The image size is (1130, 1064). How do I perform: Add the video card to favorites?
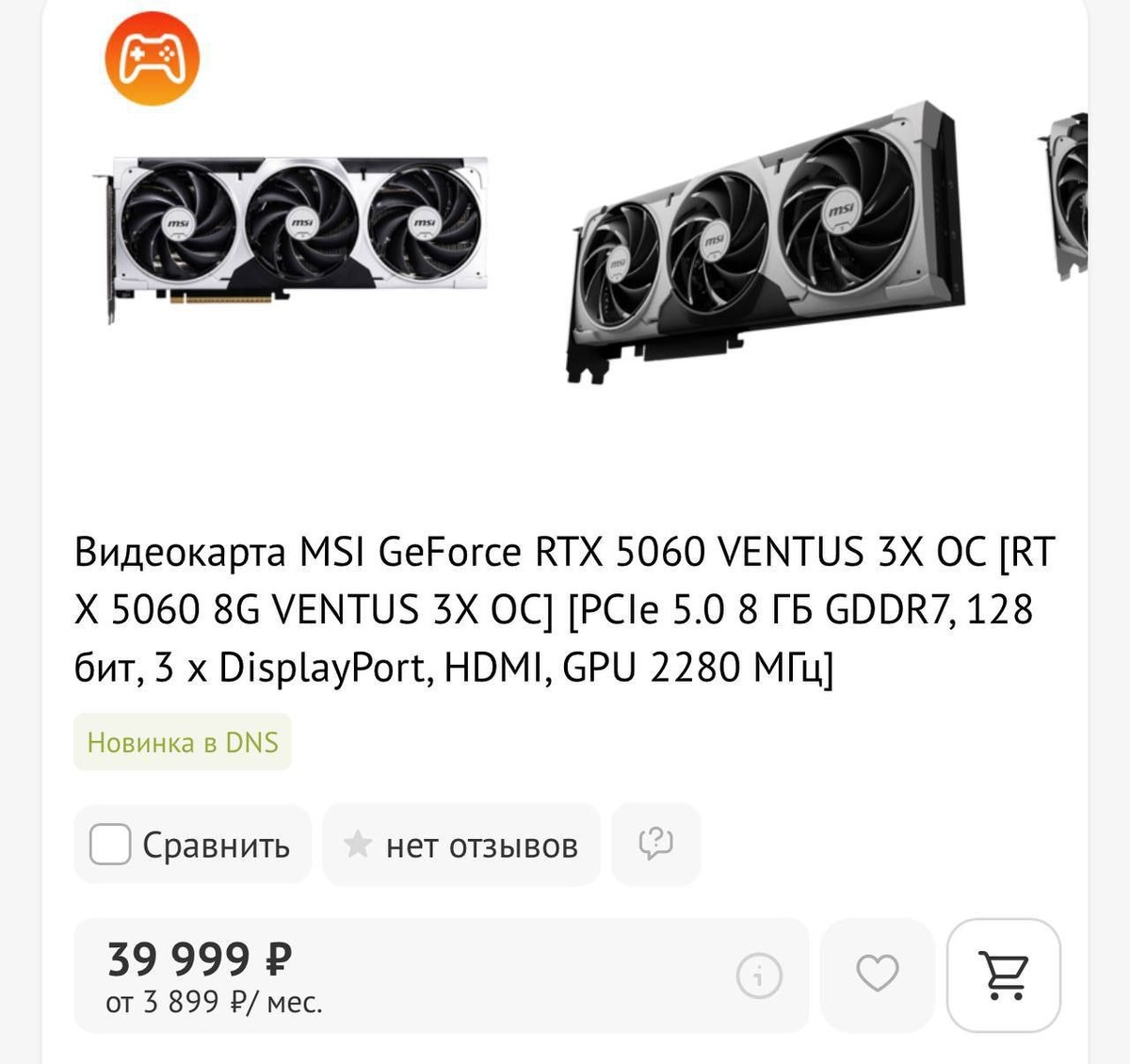click(x=877, y=974)
